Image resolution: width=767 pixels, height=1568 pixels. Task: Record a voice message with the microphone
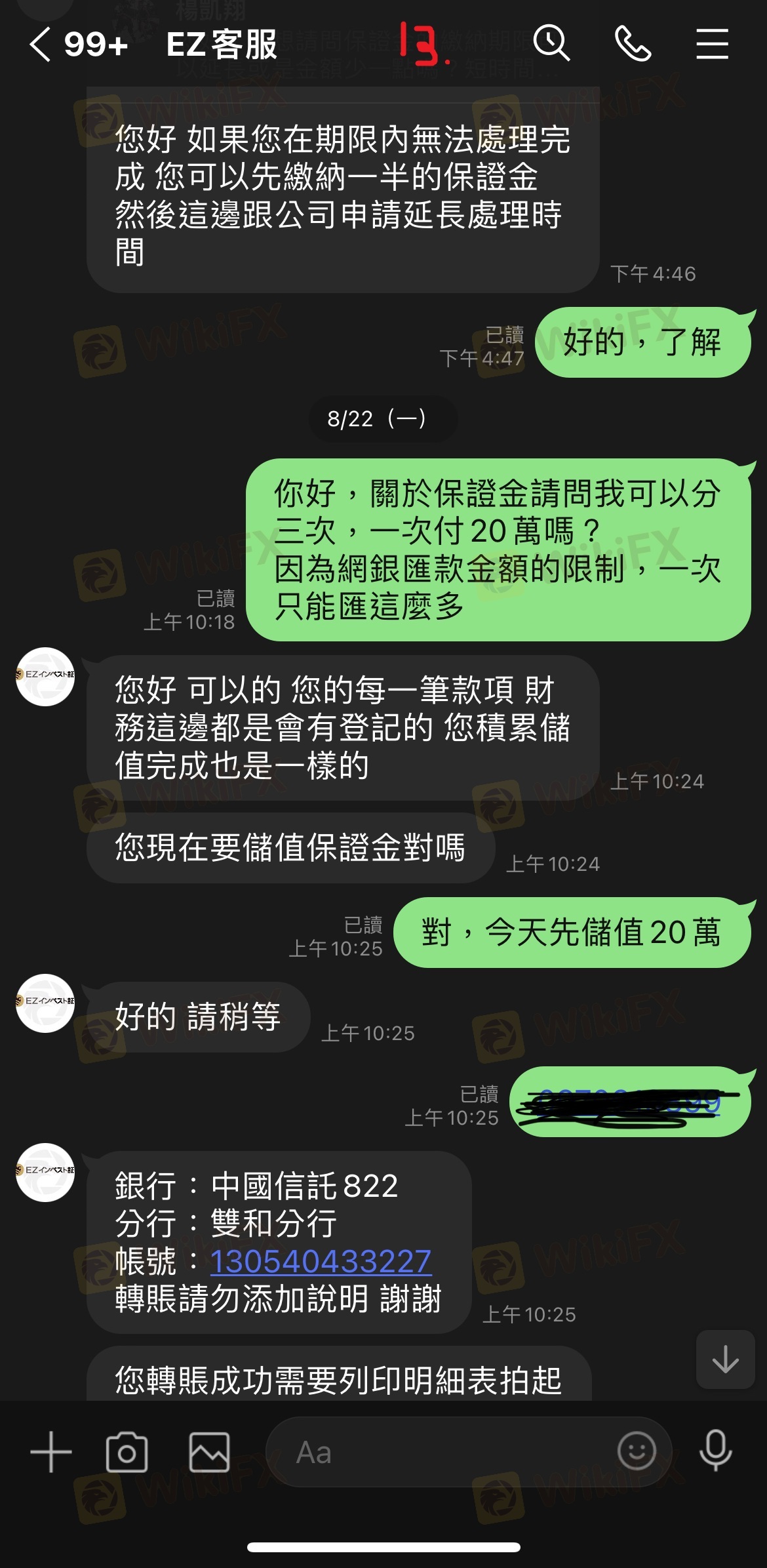point(715,1451)
